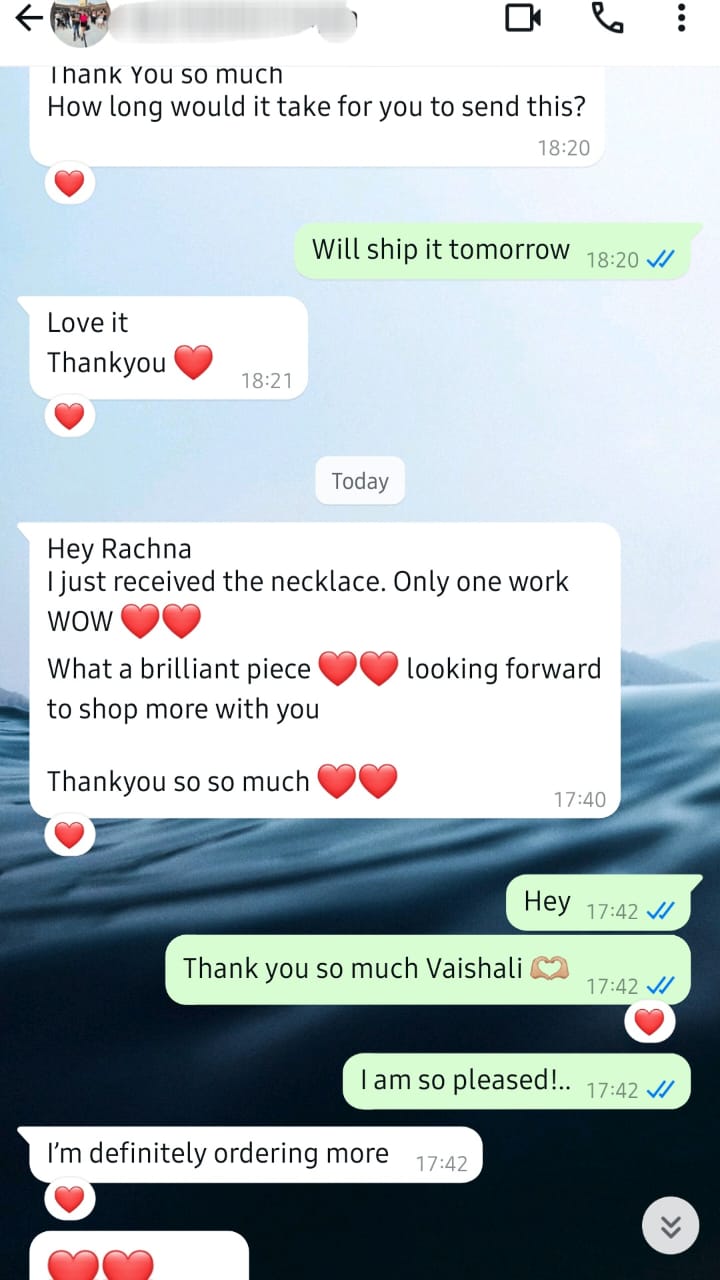This screenshot has height=1280, width=720.
Task: Tap heart reaction under 'I'm definitely ordering more'
Action: click(x=69, y=1199)
